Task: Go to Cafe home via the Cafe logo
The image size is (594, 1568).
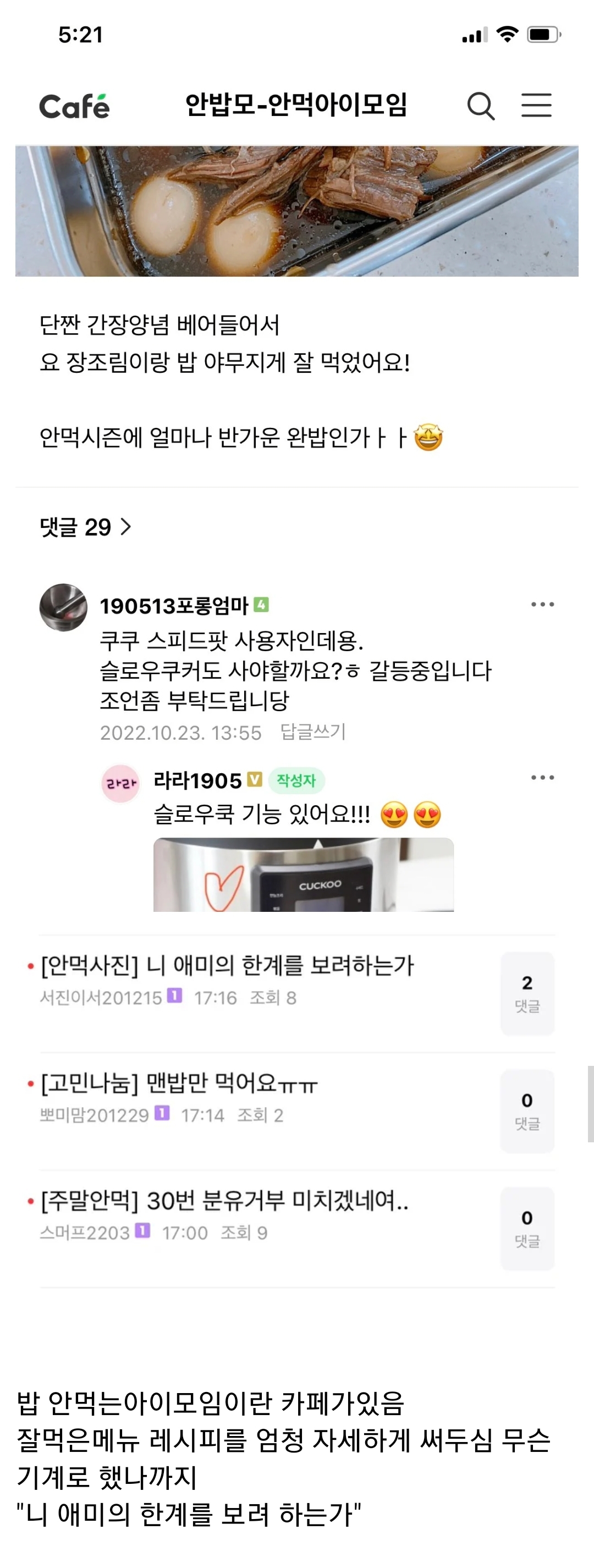Action: pos(74,107)
